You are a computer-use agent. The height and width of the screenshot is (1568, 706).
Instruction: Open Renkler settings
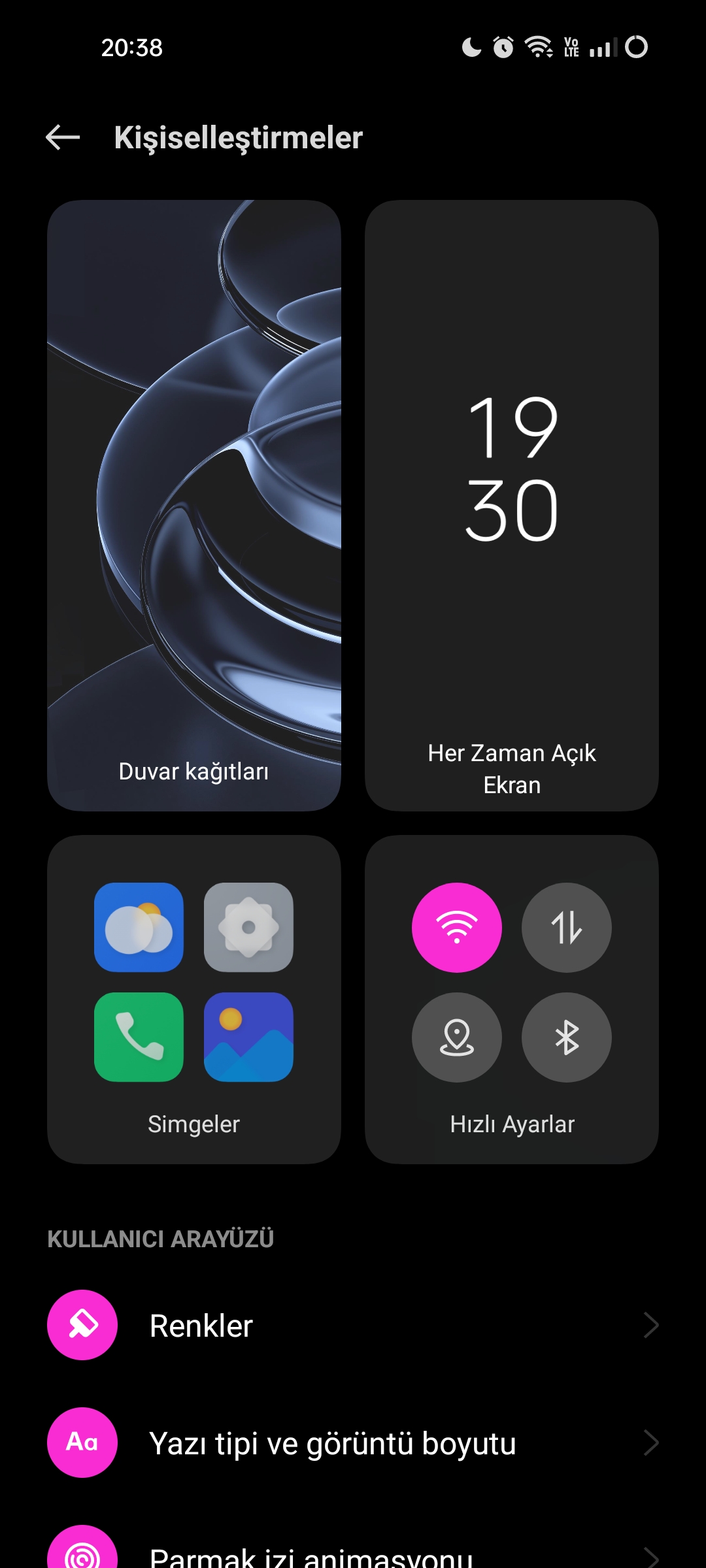click(353, 1326)
